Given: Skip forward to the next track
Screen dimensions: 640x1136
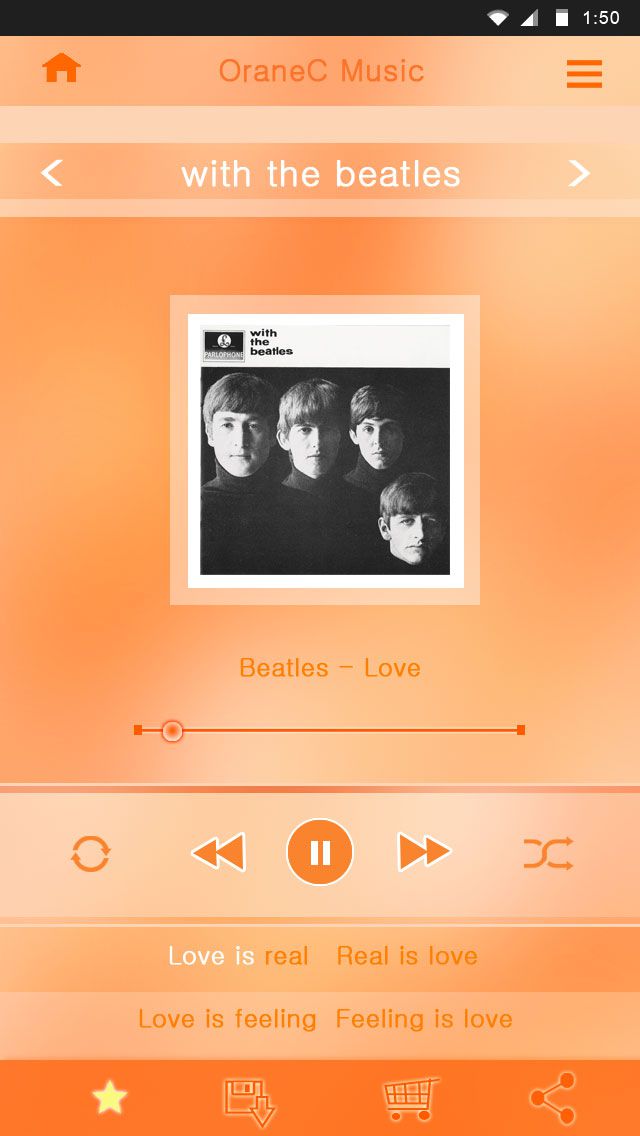Looking at the screenshot, I should (x=424, y=853).
